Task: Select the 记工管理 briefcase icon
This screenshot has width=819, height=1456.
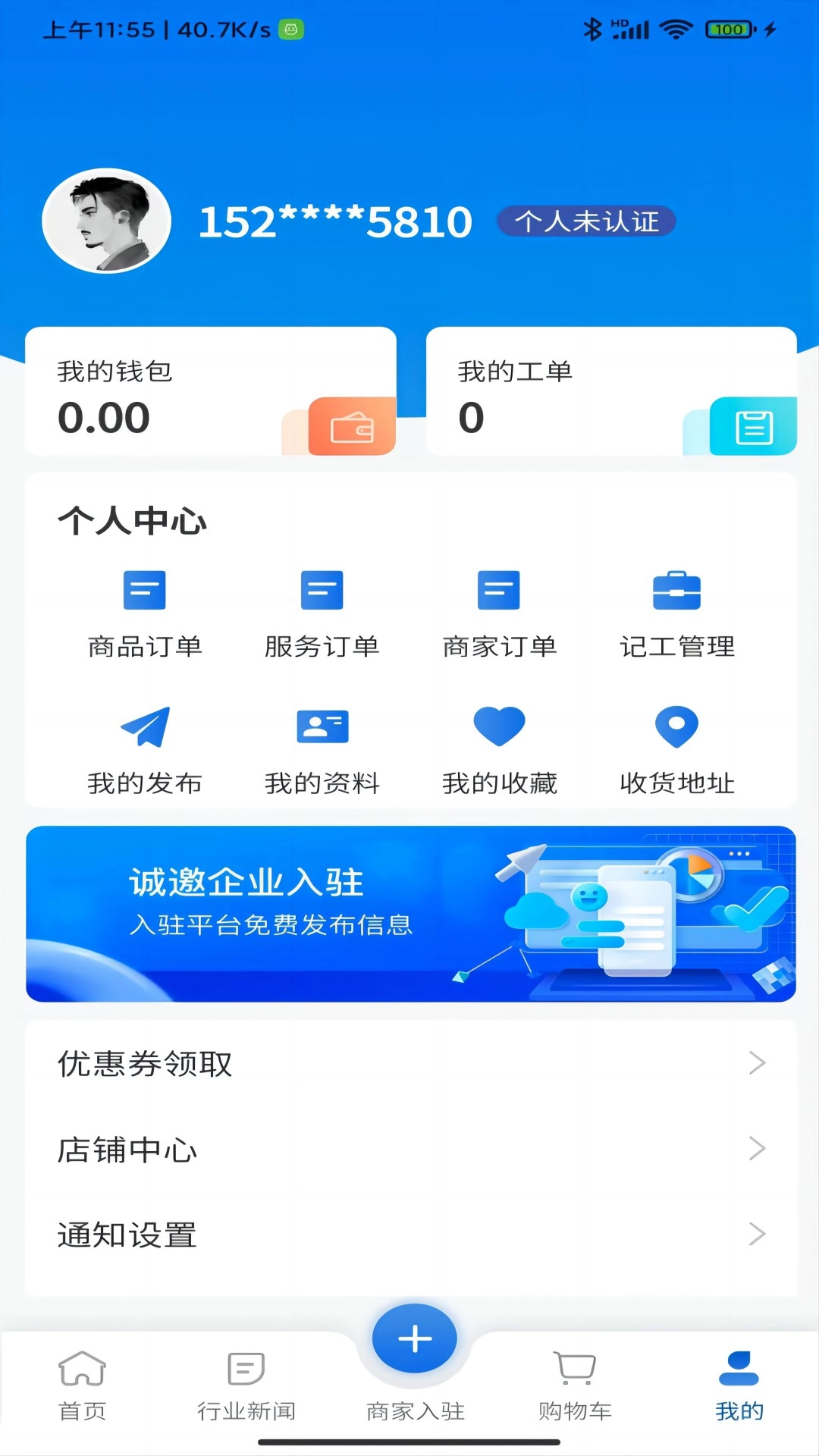Action: 677,590
